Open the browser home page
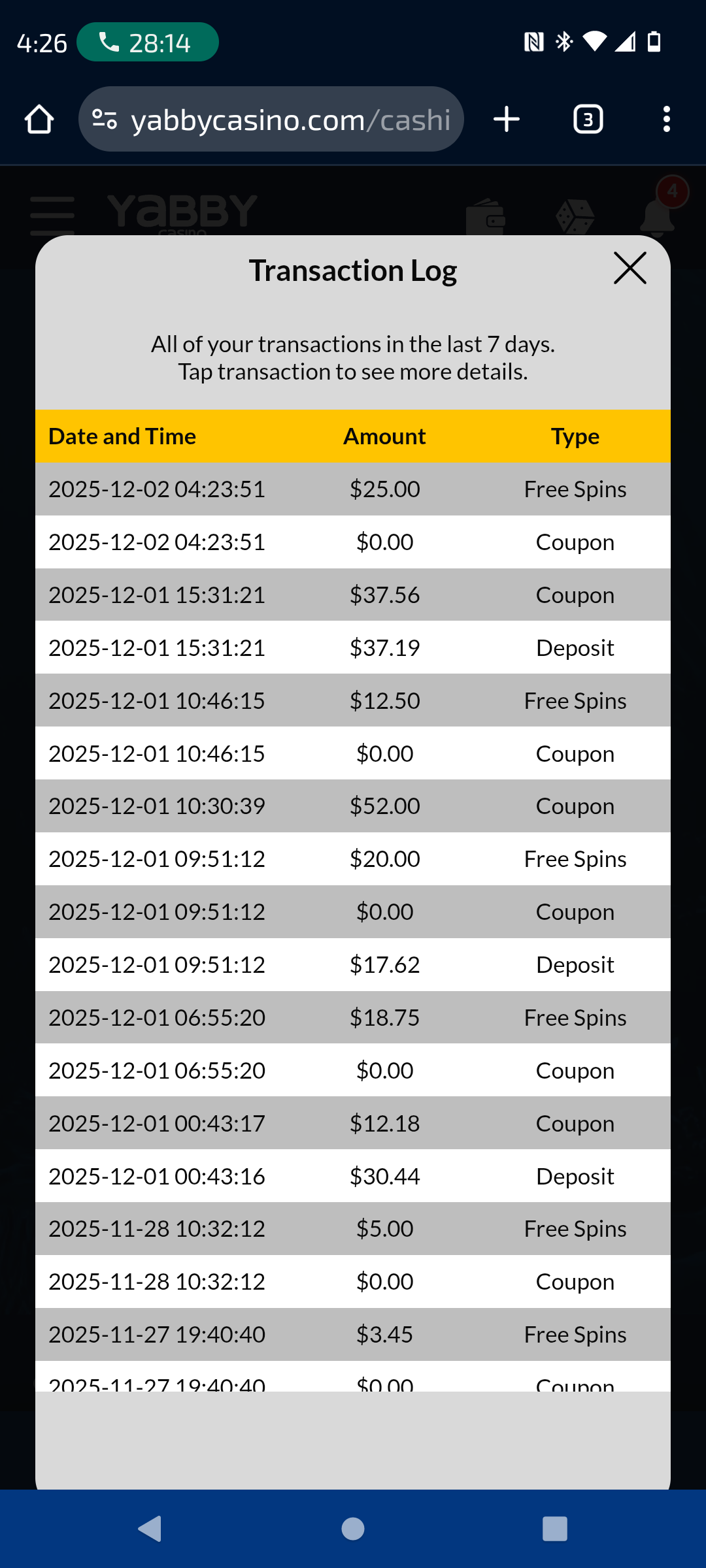The width and height of the screenshot is (706, 1568). point(39,120)
